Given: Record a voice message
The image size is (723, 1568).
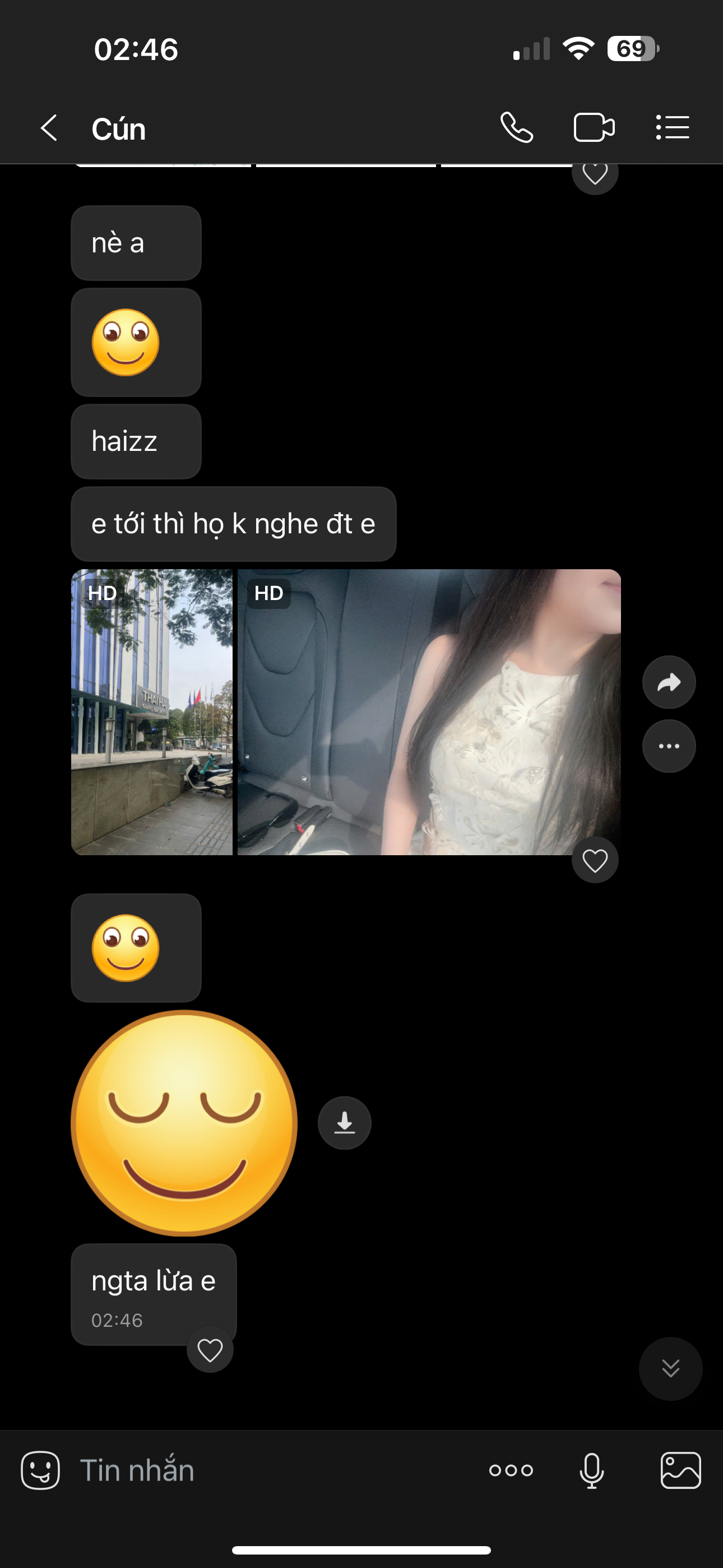Looking at the screenshot, I should click(591, 1470).
